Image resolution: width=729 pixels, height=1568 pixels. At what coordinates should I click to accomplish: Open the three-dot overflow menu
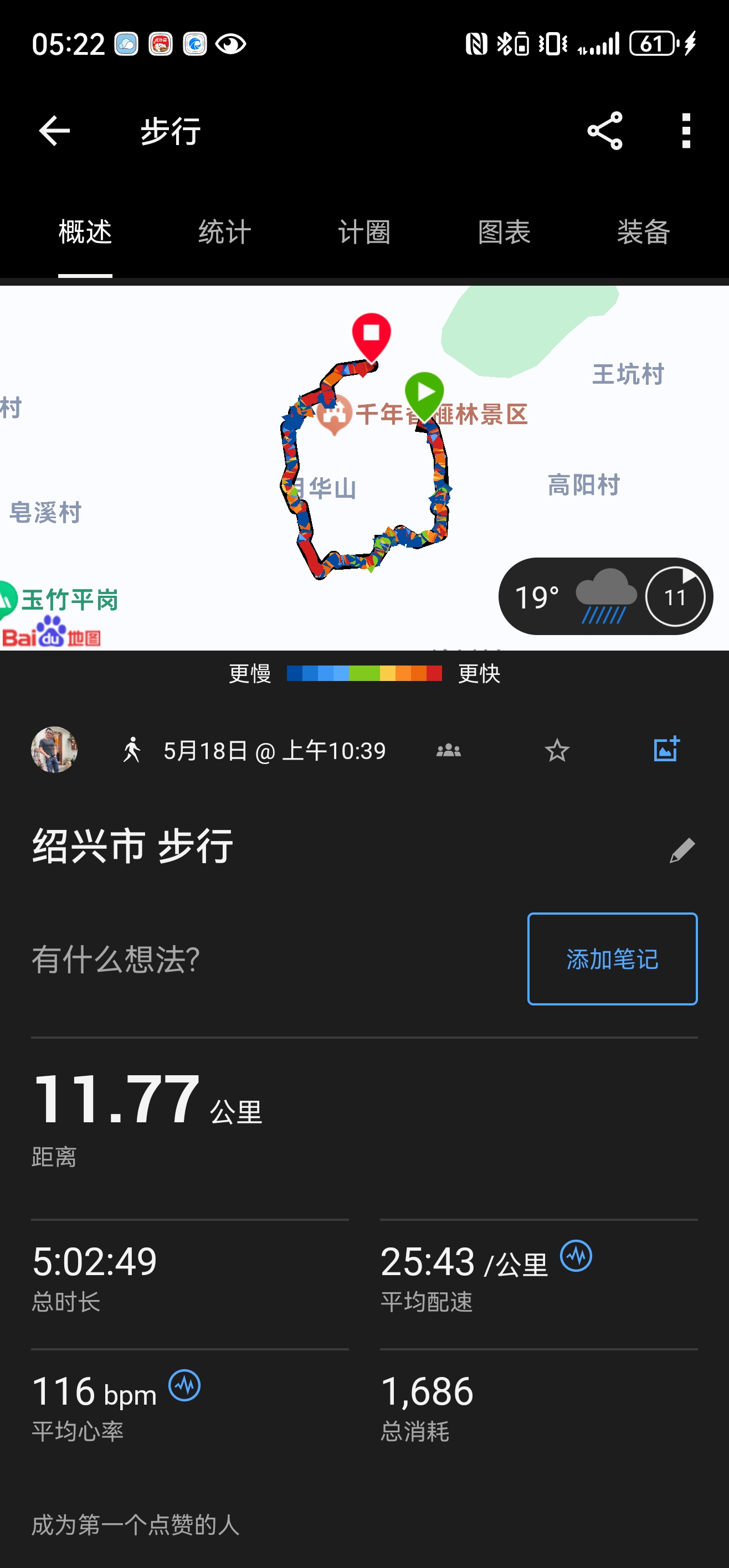click(x=686, y=131)
